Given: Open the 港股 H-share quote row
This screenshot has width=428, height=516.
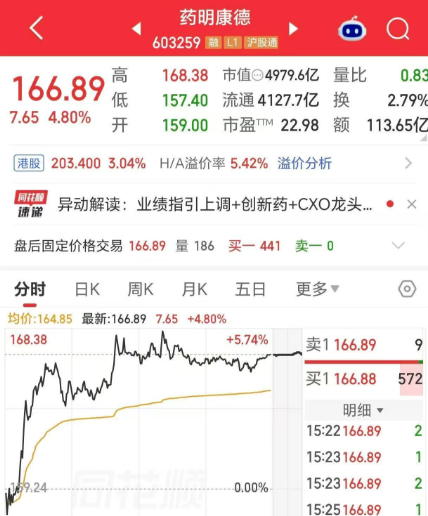Looking at the screenshot, I should click(x=213, y=163).
